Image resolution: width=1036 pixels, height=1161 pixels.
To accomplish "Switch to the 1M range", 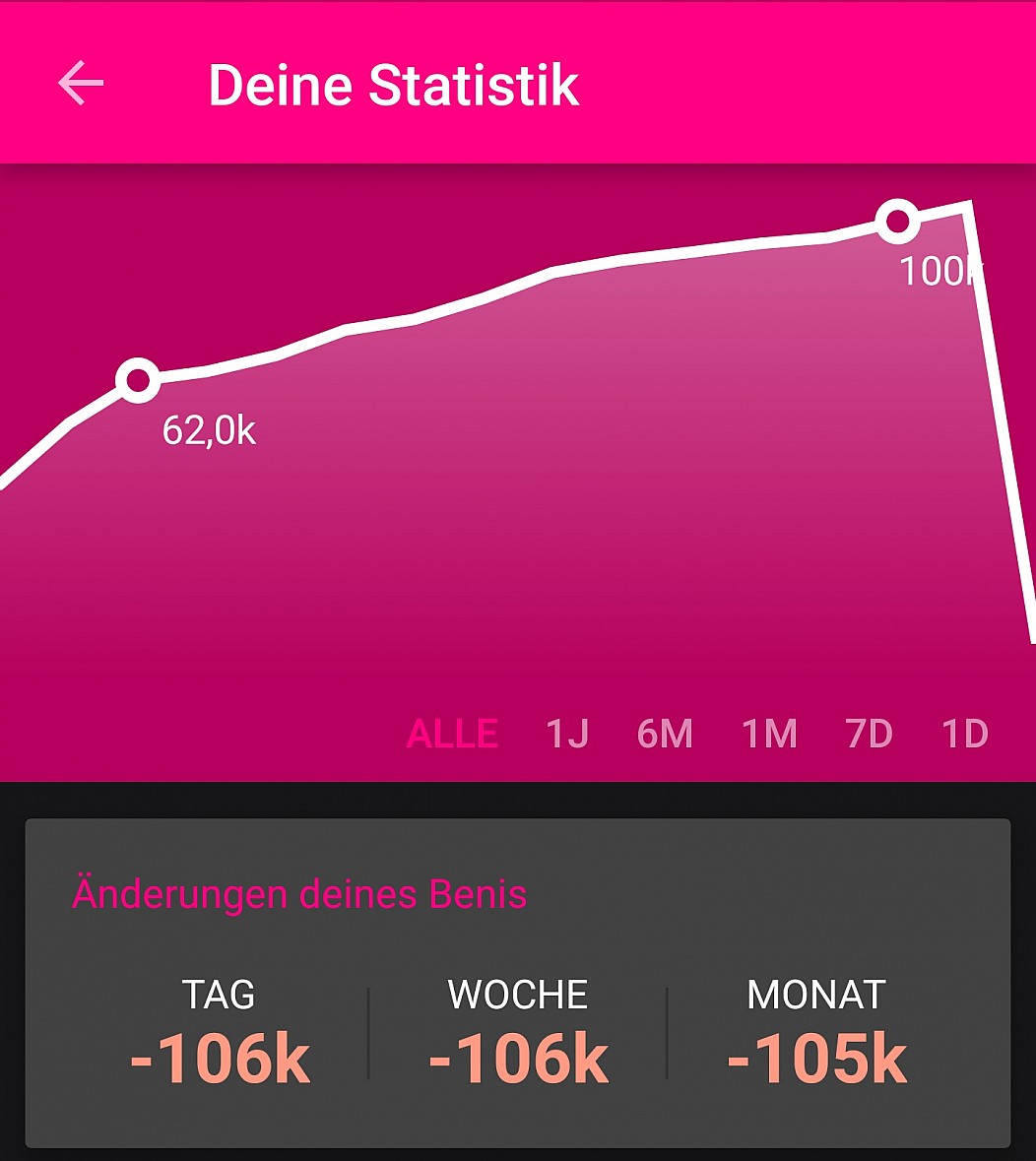I will 769,734.
